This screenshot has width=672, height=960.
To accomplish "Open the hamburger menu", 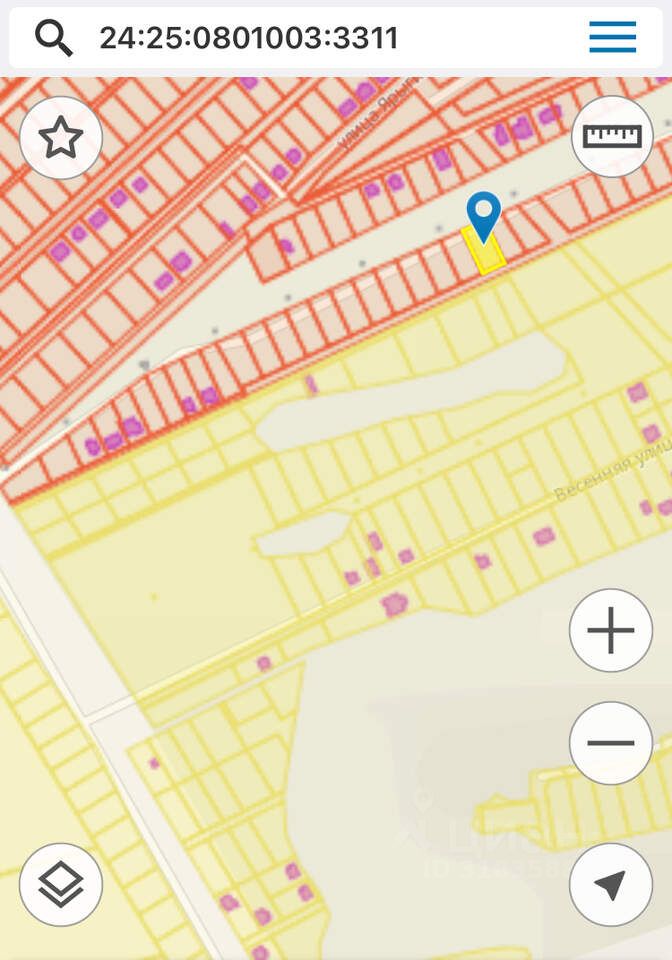I will point(612,37).
